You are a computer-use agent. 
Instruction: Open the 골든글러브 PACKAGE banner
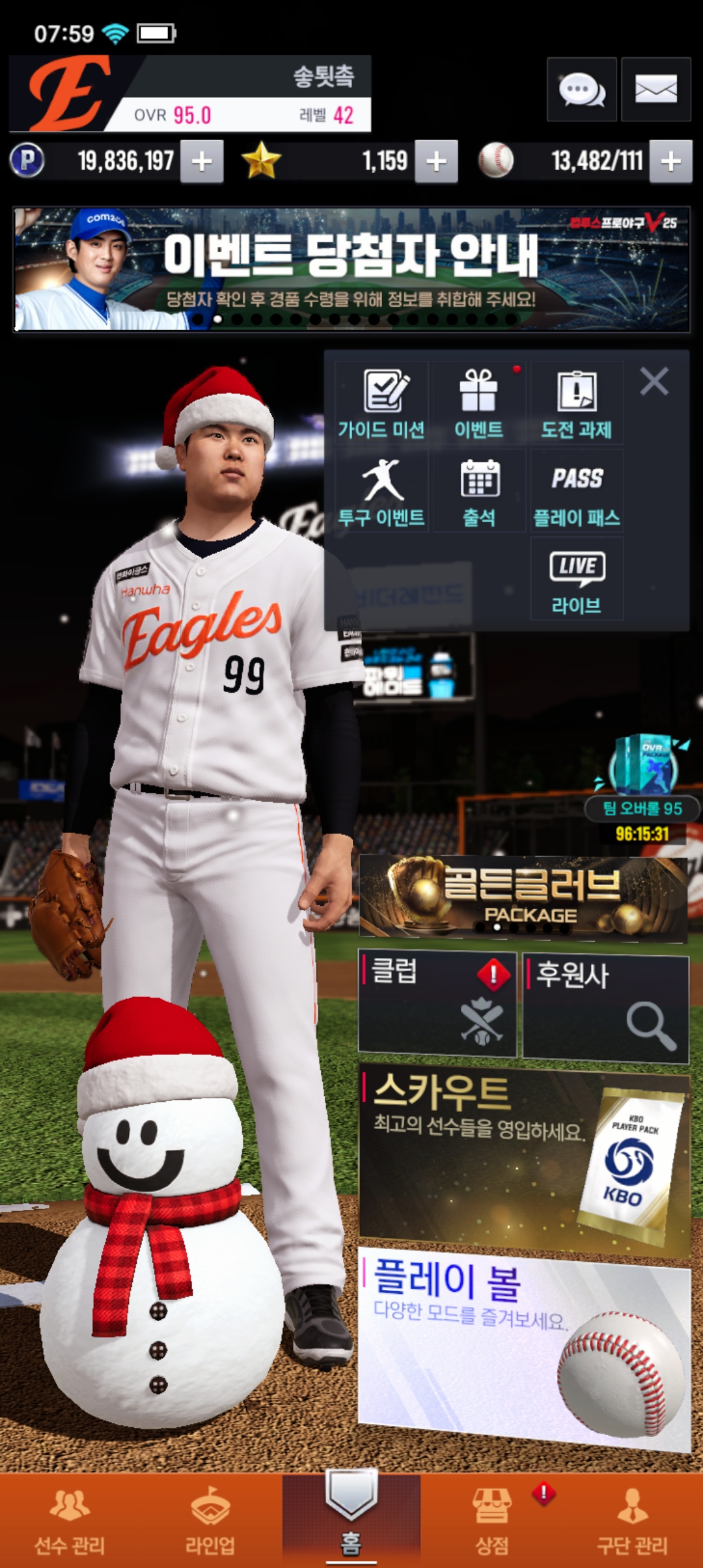click(523, 899)
